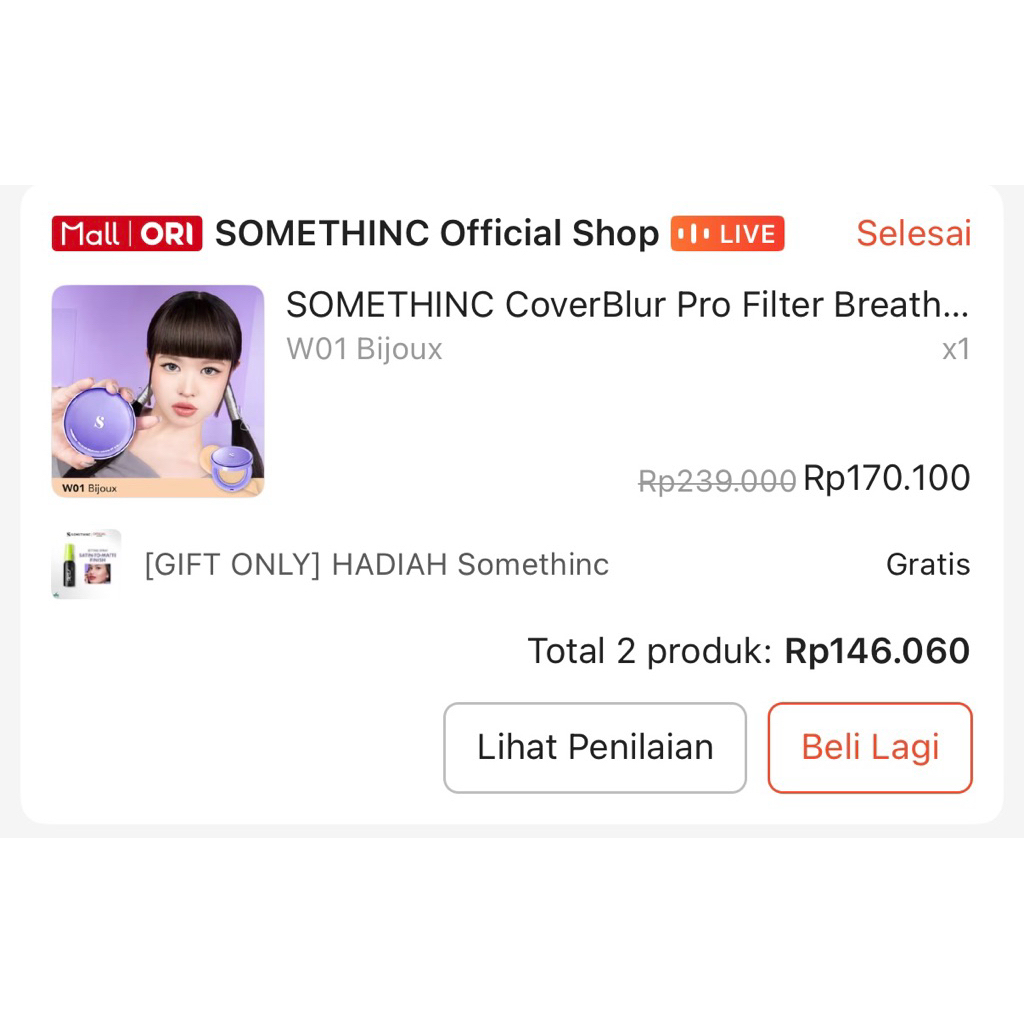This screenshot has height=1024, width=1024.
Task: Buy the order again with Beli Lagi
Action: point(870,748)
